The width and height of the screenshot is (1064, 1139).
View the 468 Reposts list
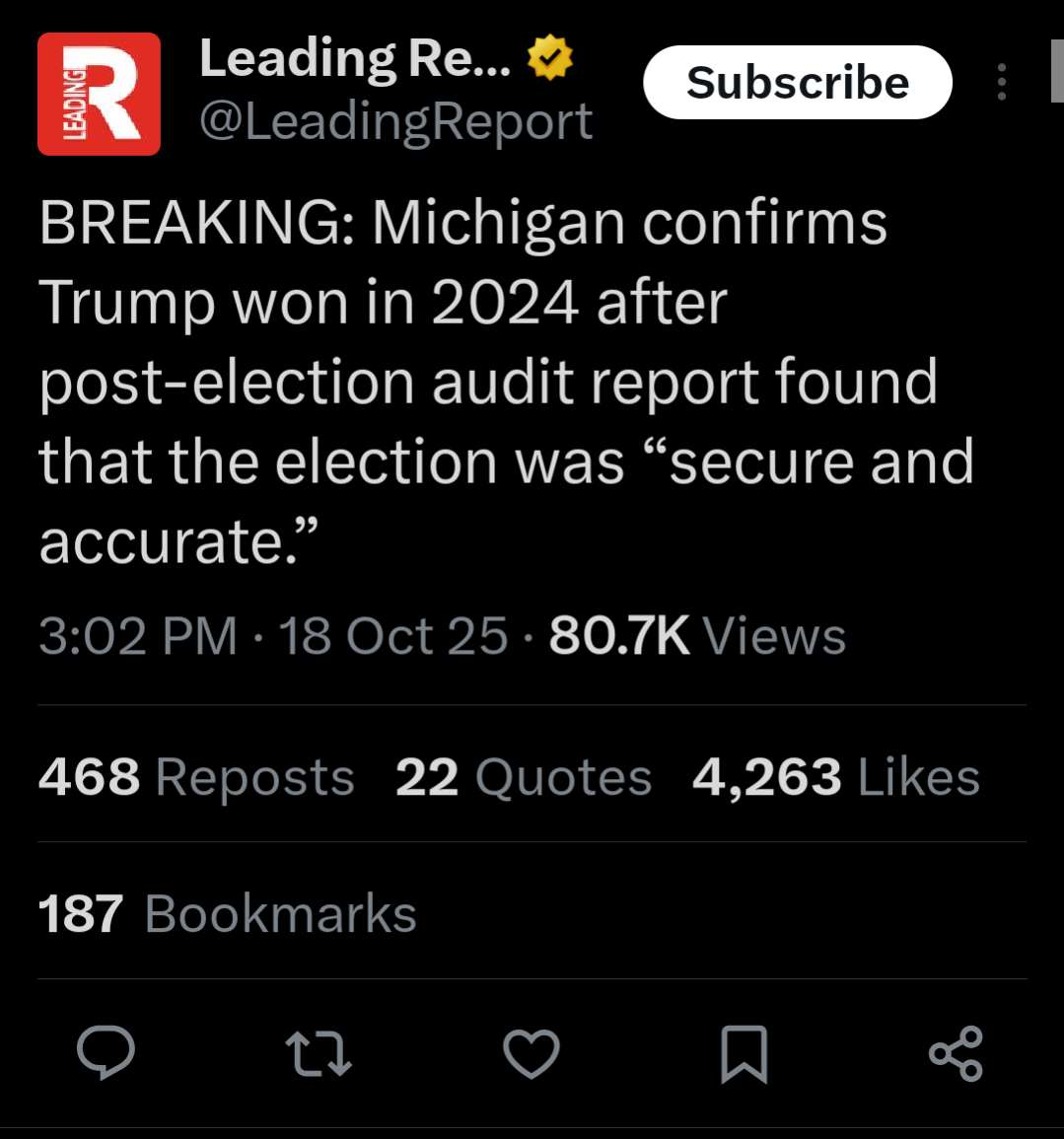click(196, 776)
